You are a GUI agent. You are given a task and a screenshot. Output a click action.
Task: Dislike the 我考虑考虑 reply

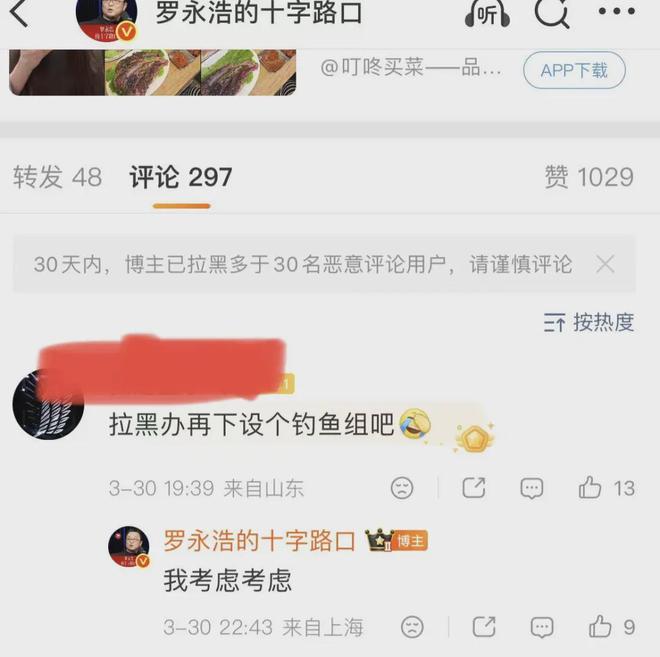pyautogui.click(x=412, y=627)
